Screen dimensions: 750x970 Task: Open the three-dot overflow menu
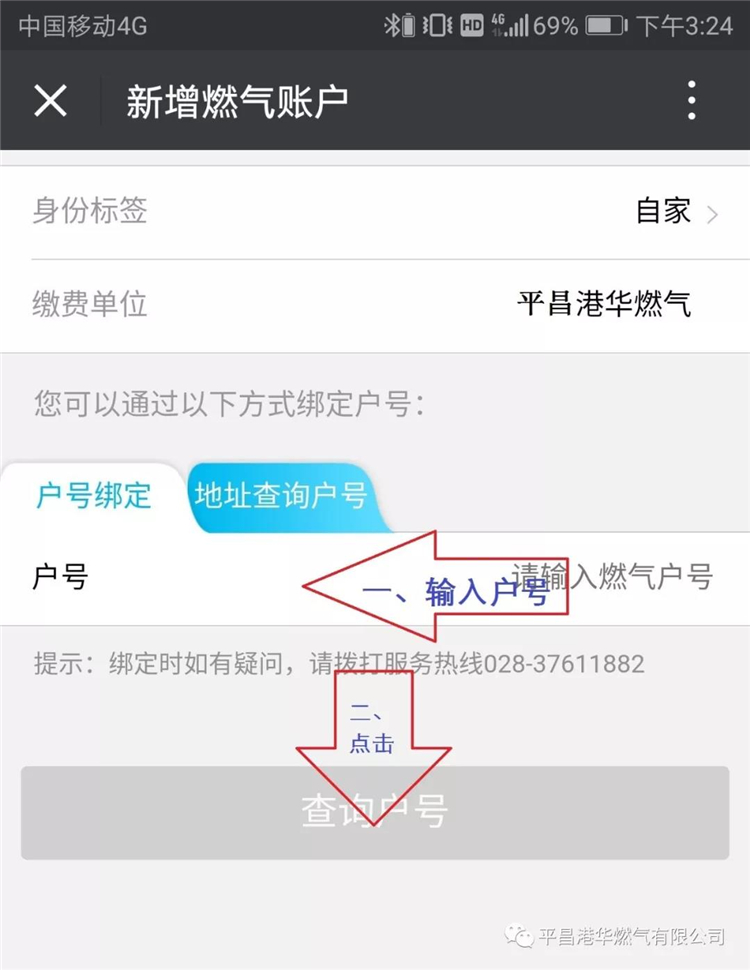[691, 101]
